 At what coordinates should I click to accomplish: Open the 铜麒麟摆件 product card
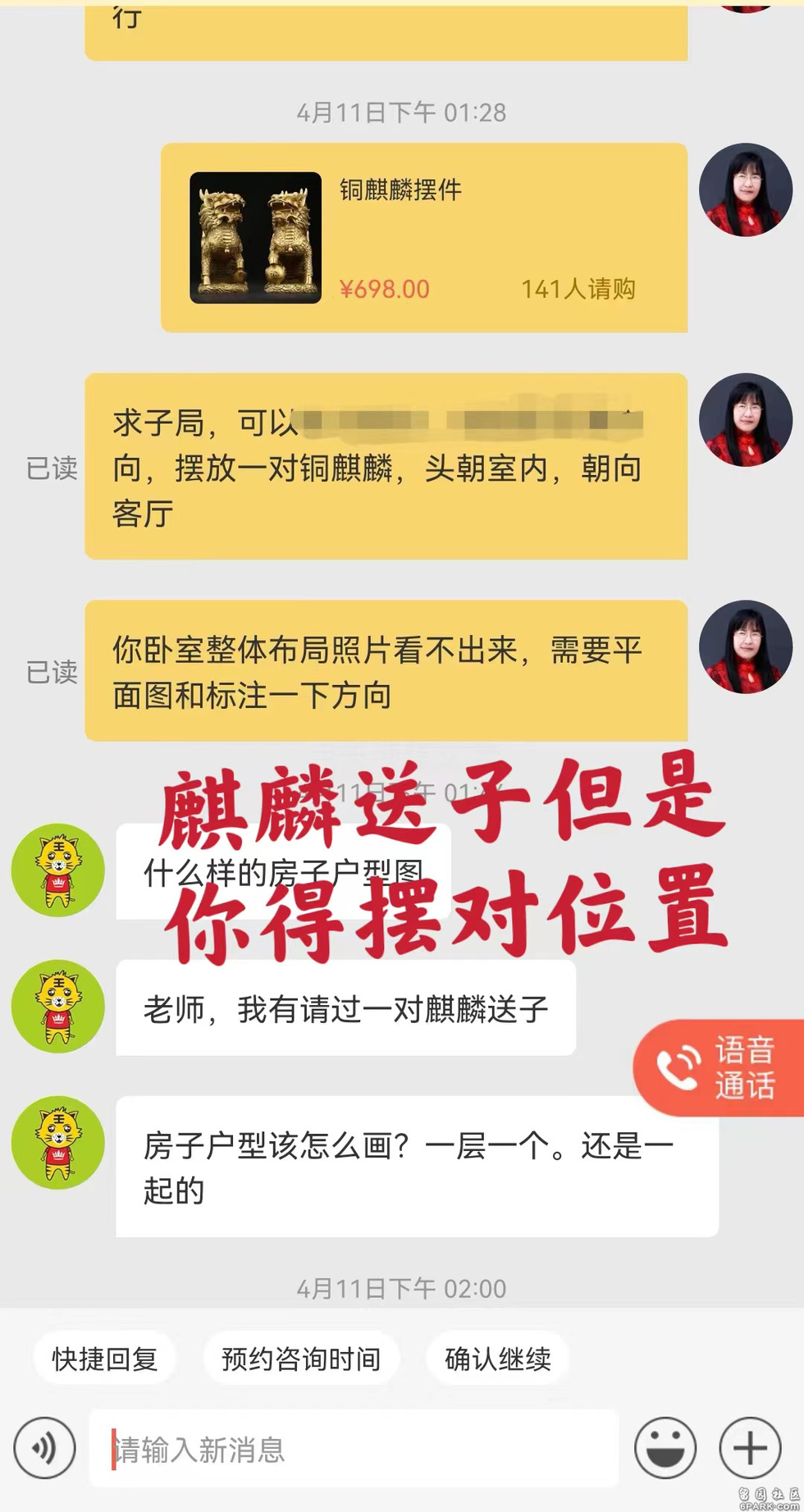pyautogui.click(x=423, y=237)
